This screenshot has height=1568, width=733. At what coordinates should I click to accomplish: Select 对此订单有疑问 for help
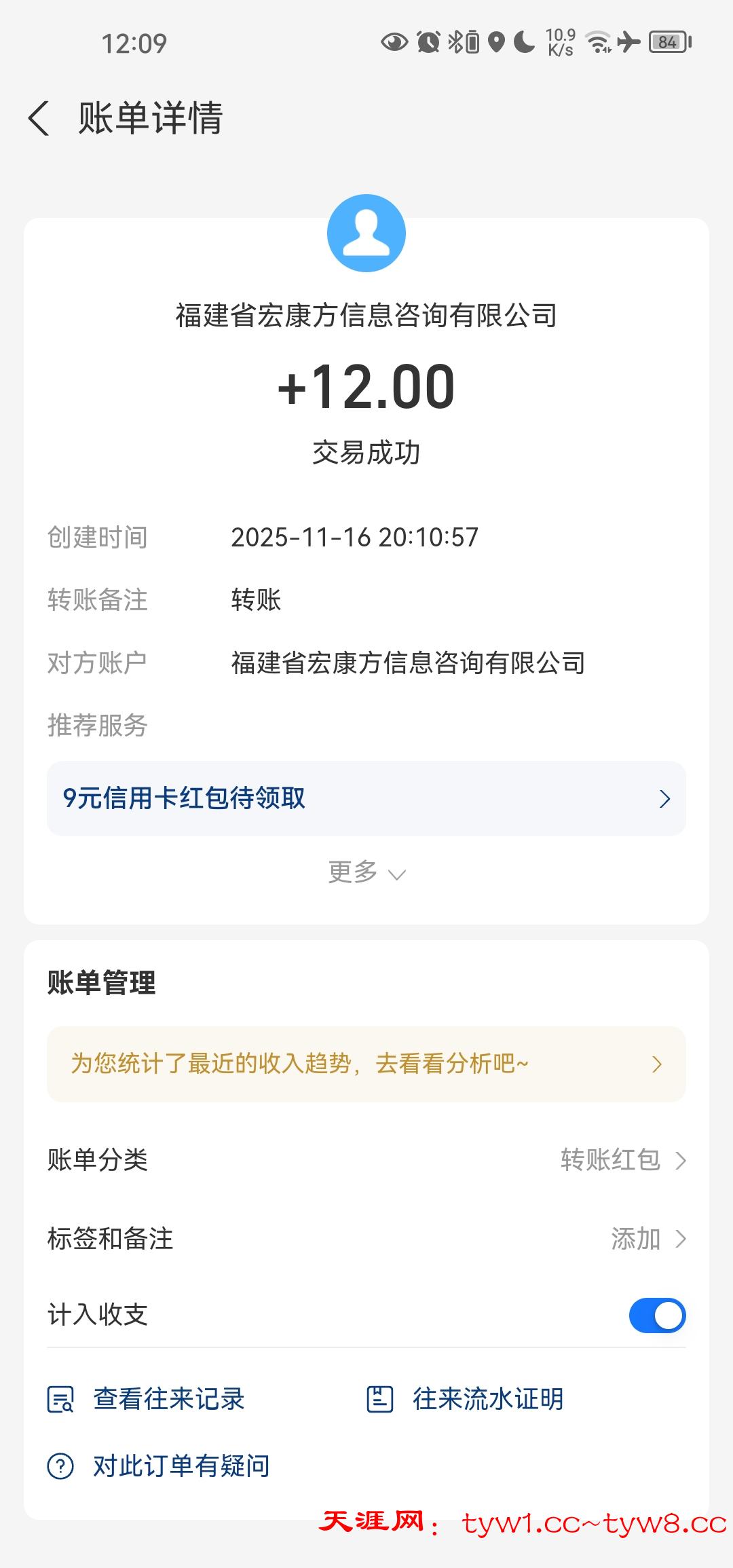pos(159,1466)
